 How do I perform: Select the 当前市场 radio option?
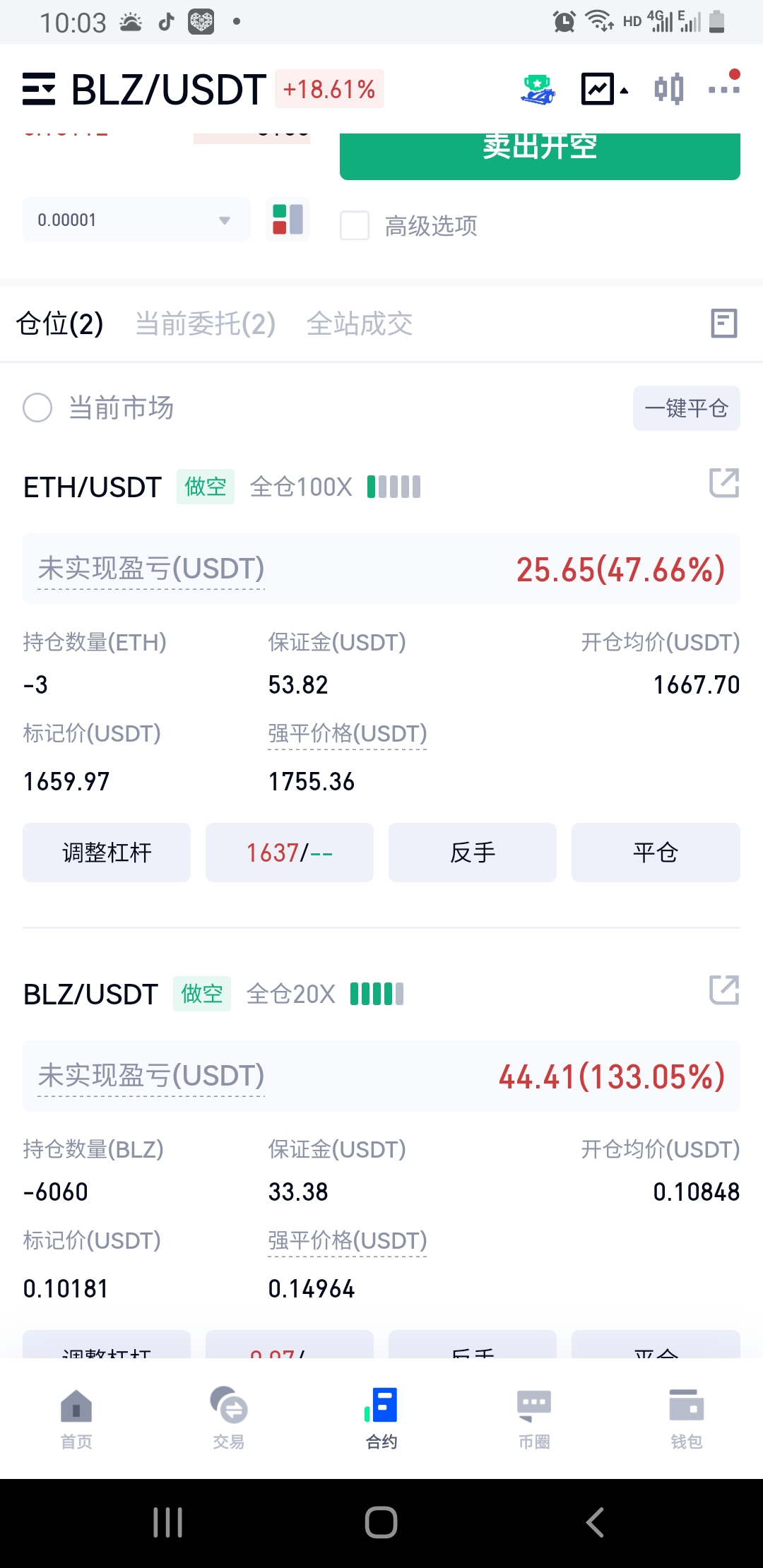[x=37, y=408]
